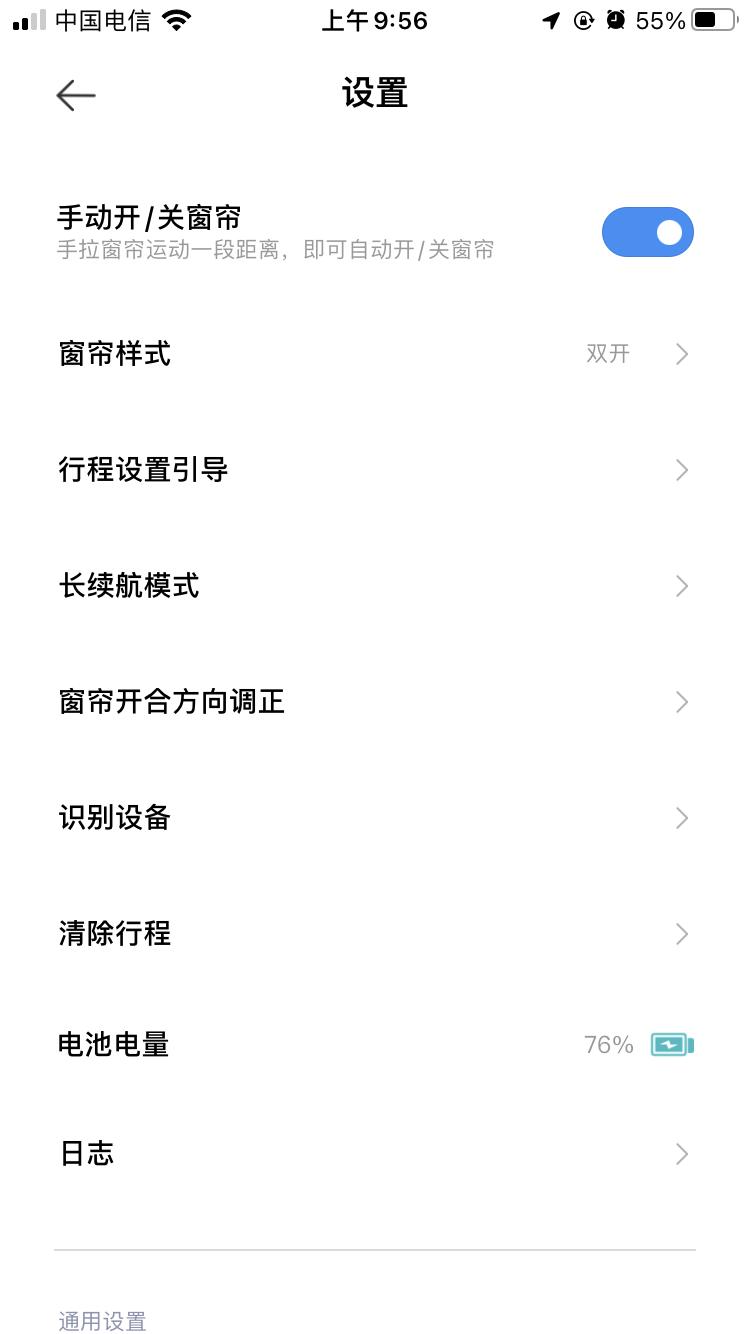Open 行程设置引导 travel setup guide
Image resolution: width=750 pixels, height=1334 pixels.
pos(681,470)
